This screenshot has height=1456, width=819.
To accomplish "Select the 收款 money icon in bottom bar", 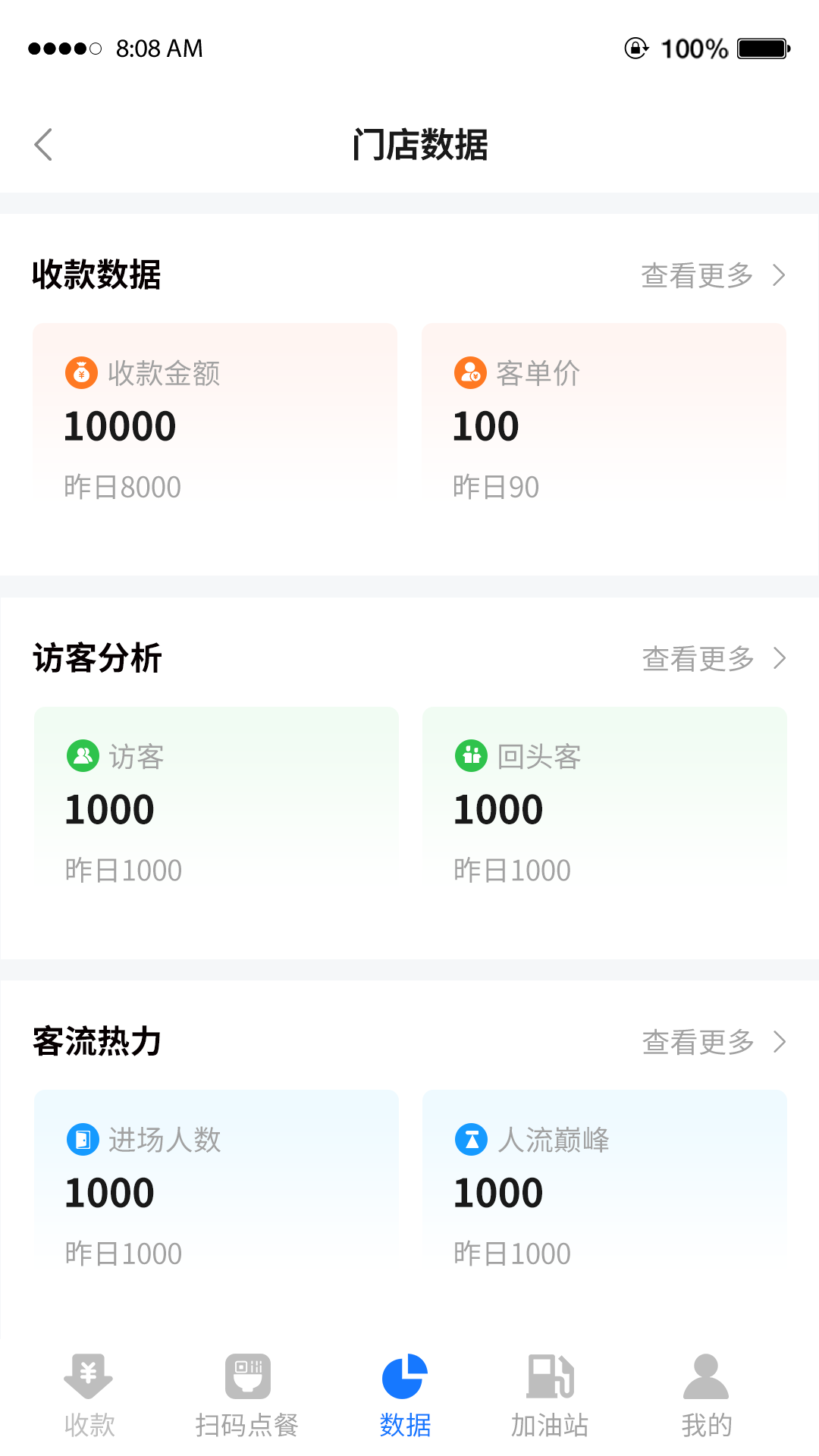I will click(x=87, y=1380).
